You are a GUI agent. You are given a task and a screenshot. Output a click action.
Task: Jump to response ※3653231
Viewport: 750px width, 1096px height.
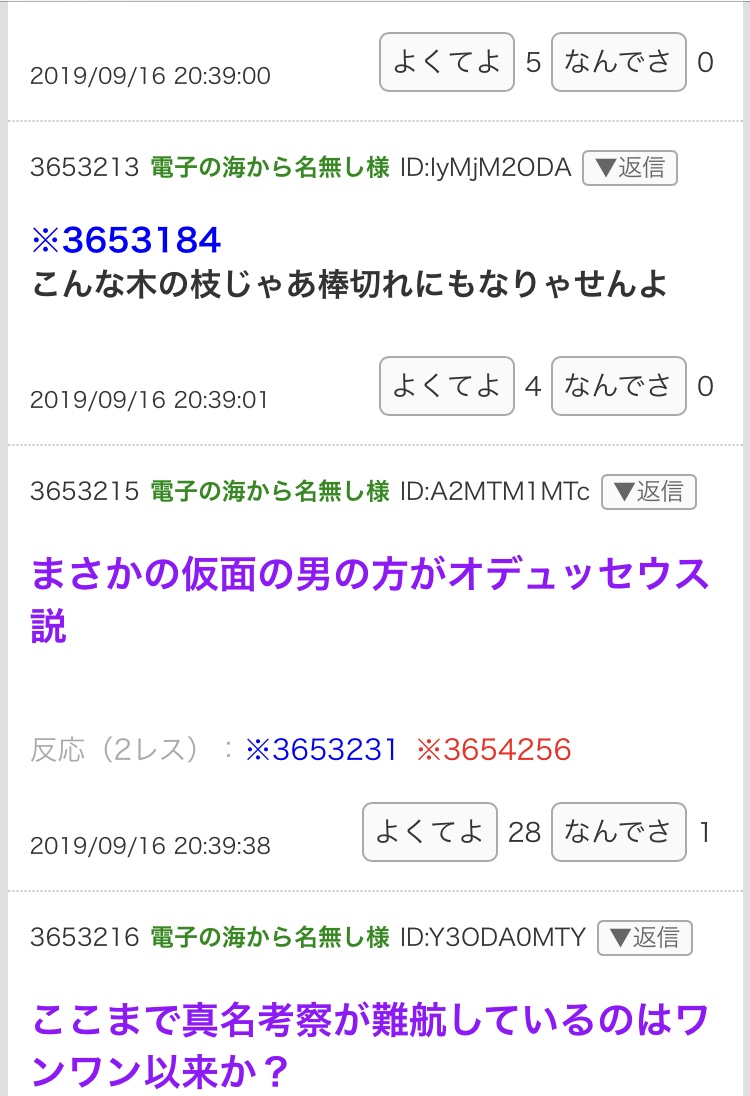[322, 749]
